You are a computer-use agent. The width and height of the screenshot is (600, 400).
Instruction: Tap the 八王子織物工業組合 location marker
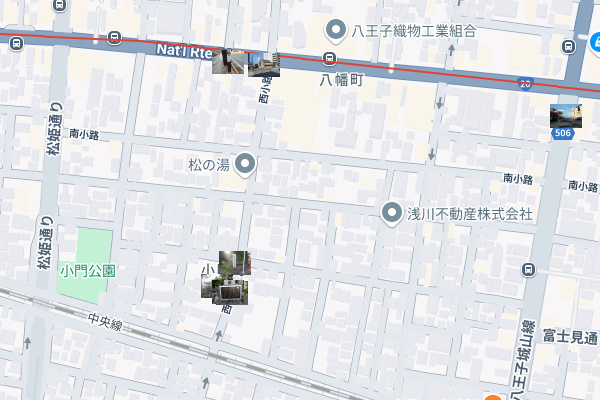pos(337,29)
